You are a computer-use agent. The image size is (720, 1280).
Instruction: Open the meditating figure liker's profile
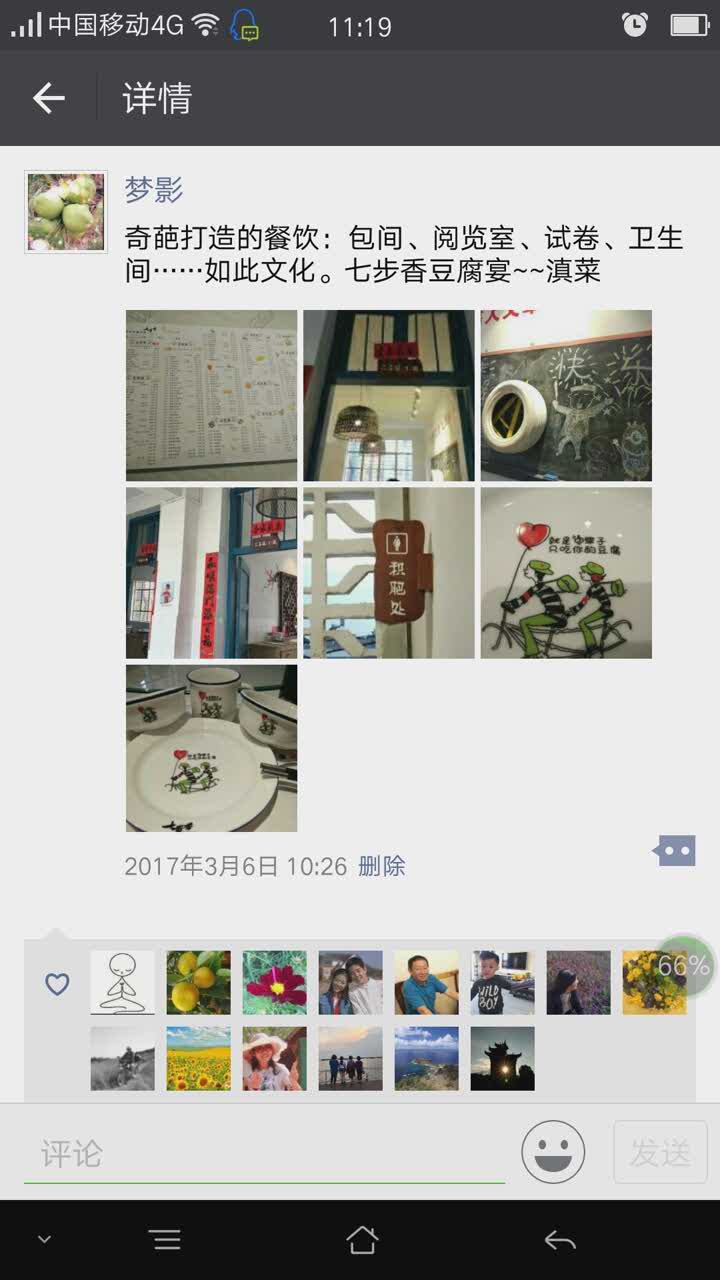[122, 982]
